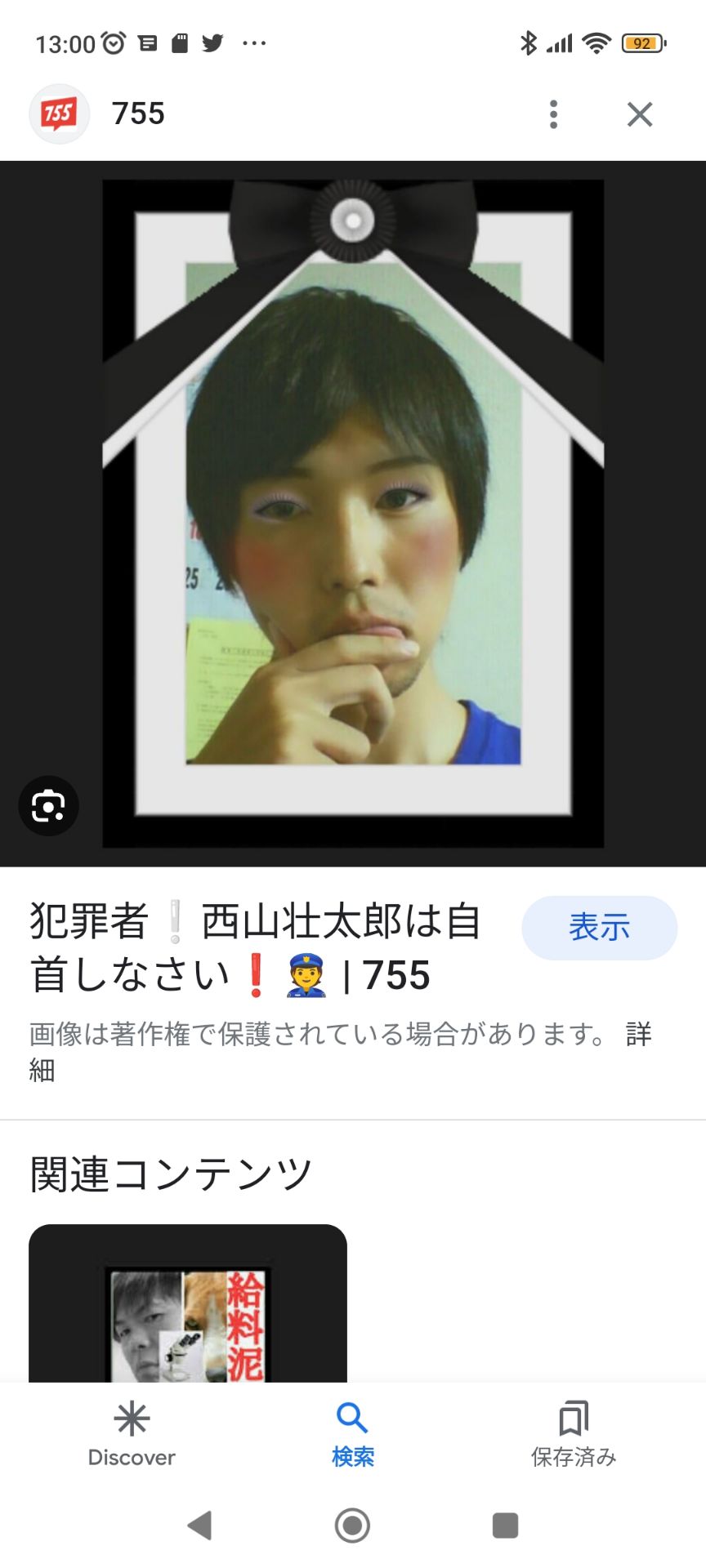The width and height of the screenshot is (706, 1568).
Task: Open the 保存済み tab
Action: coord(572,1437)
